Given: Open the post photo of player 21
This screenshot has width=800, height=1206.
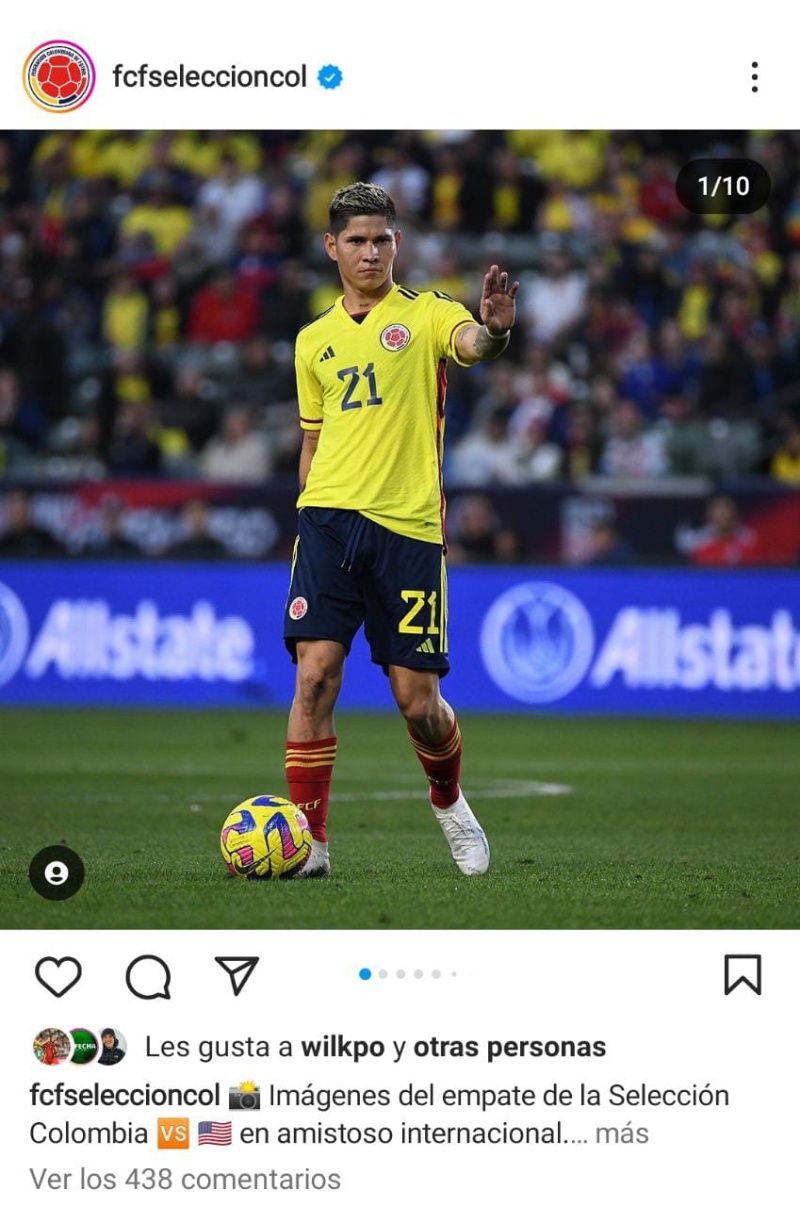Looking at the screenshot, I should 400,530.
